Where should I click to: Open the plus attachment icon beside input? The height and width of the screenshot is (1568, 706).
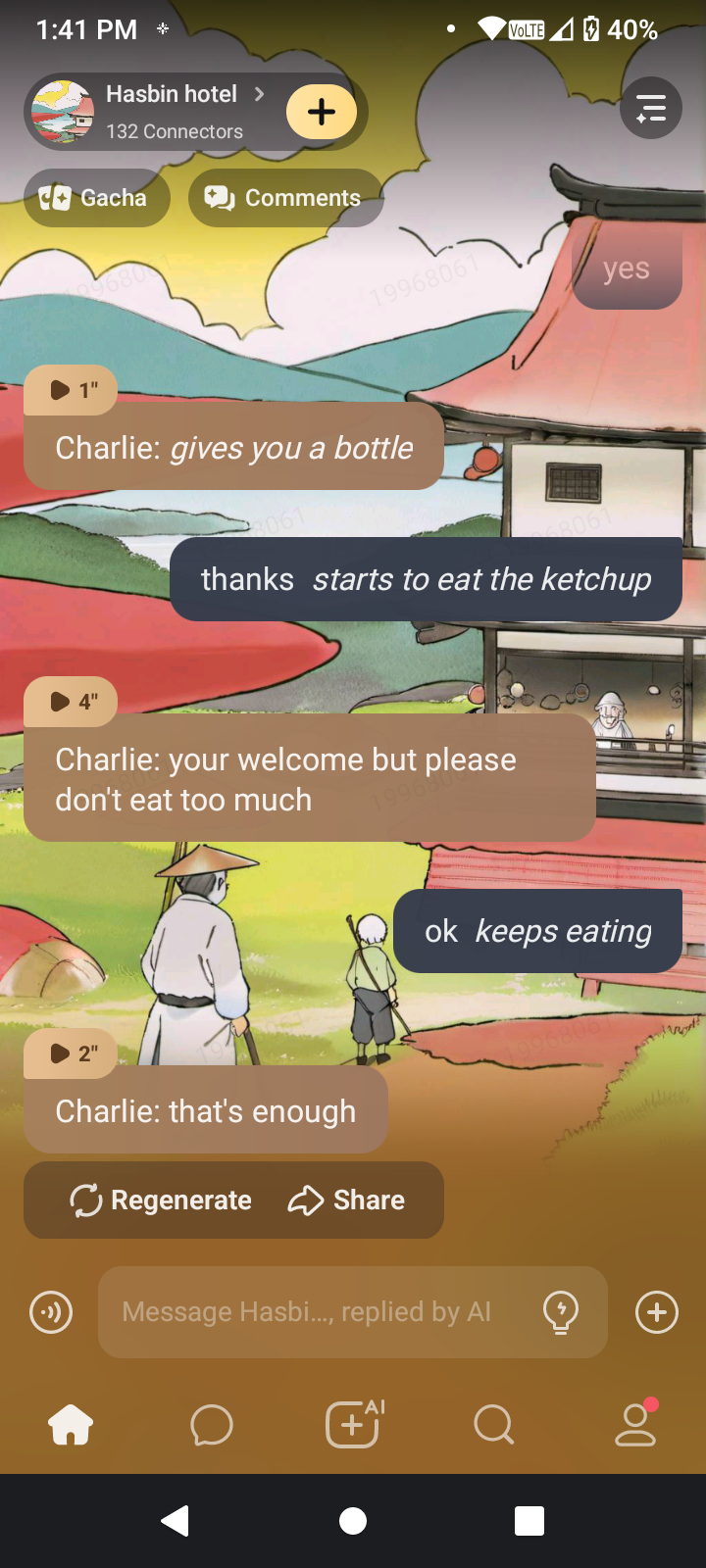(657, 1312)
